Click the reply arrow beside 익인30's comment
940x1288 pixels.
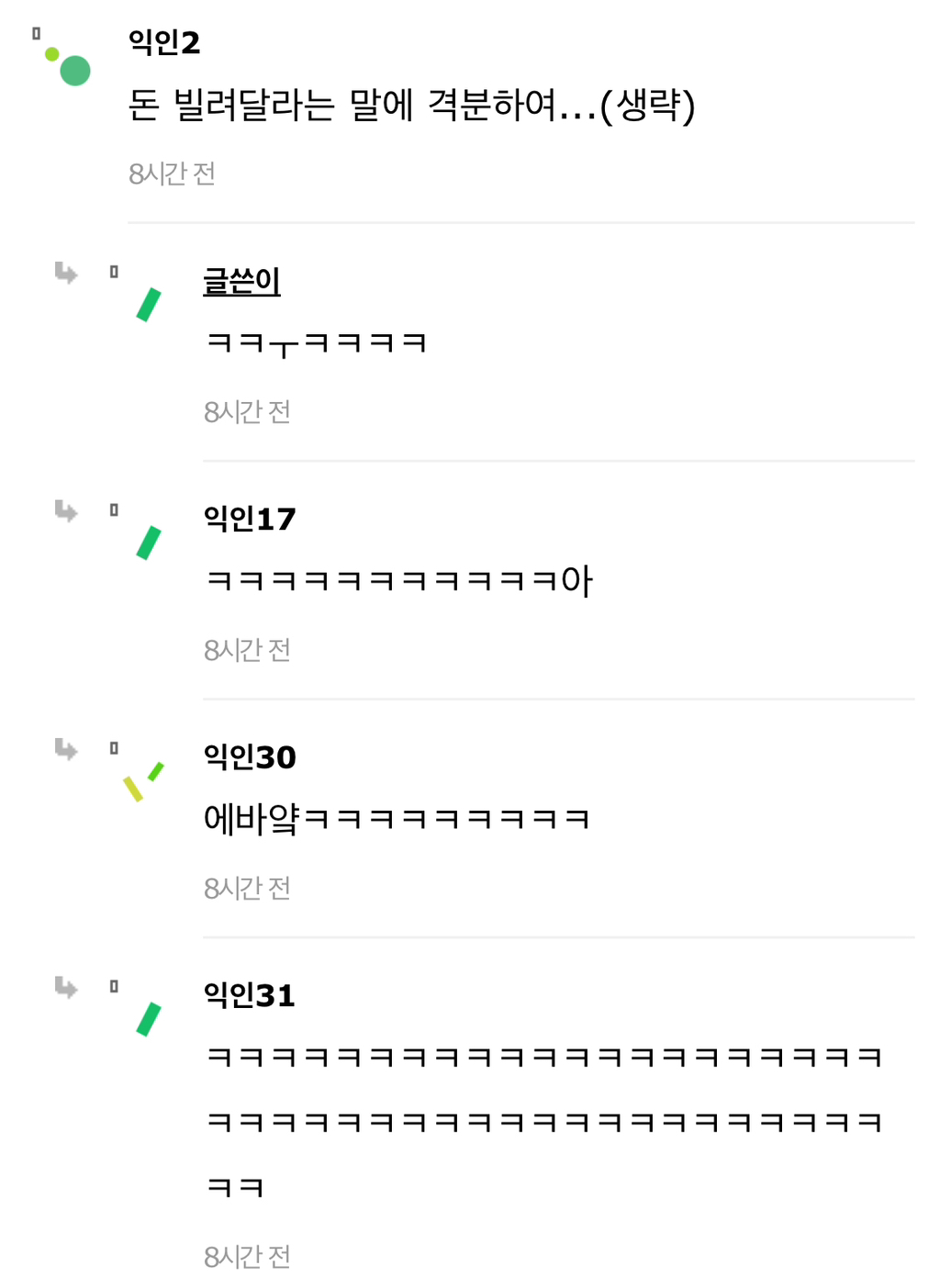(67, 751)
